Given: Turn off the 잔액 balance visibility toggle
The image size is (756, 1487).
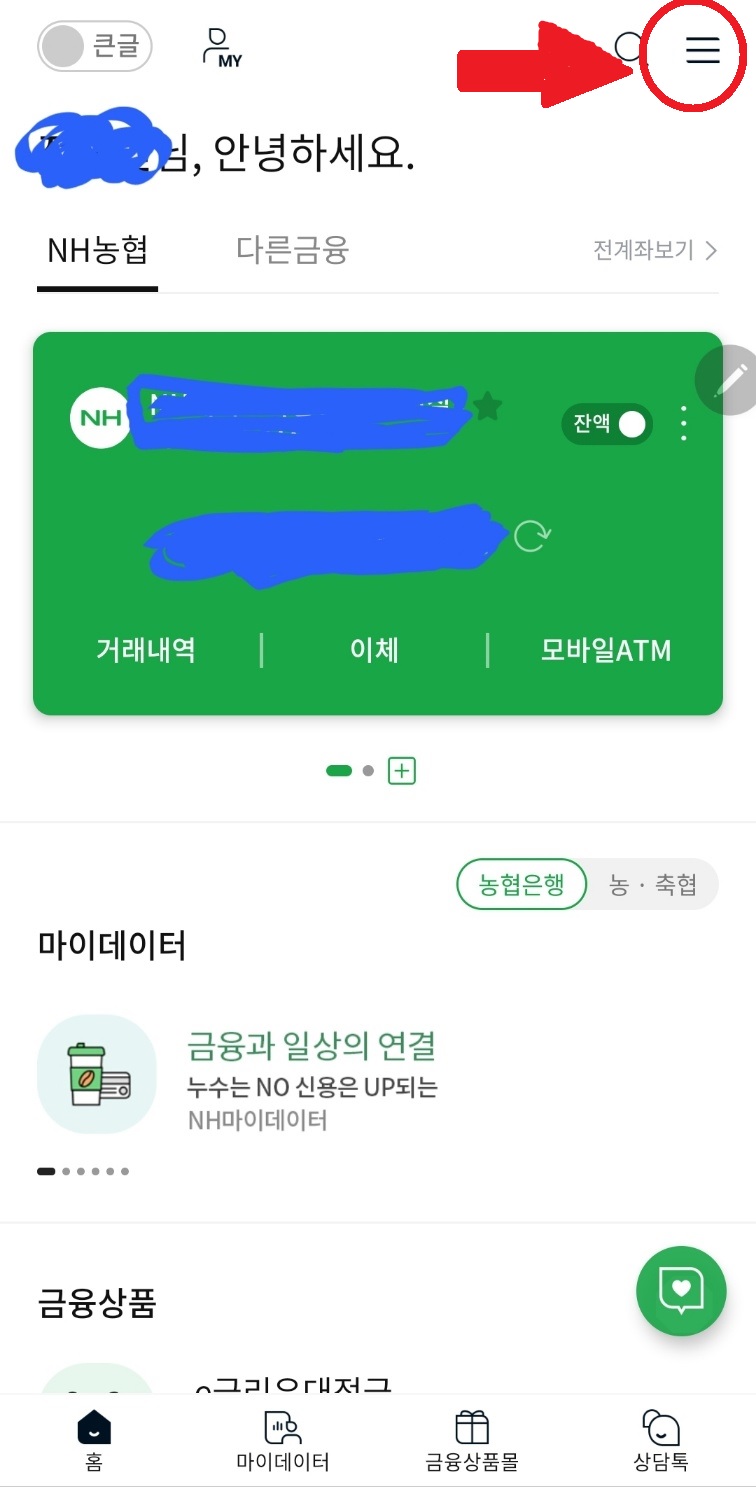Looking at the screenshot, I should coord(607,424).
